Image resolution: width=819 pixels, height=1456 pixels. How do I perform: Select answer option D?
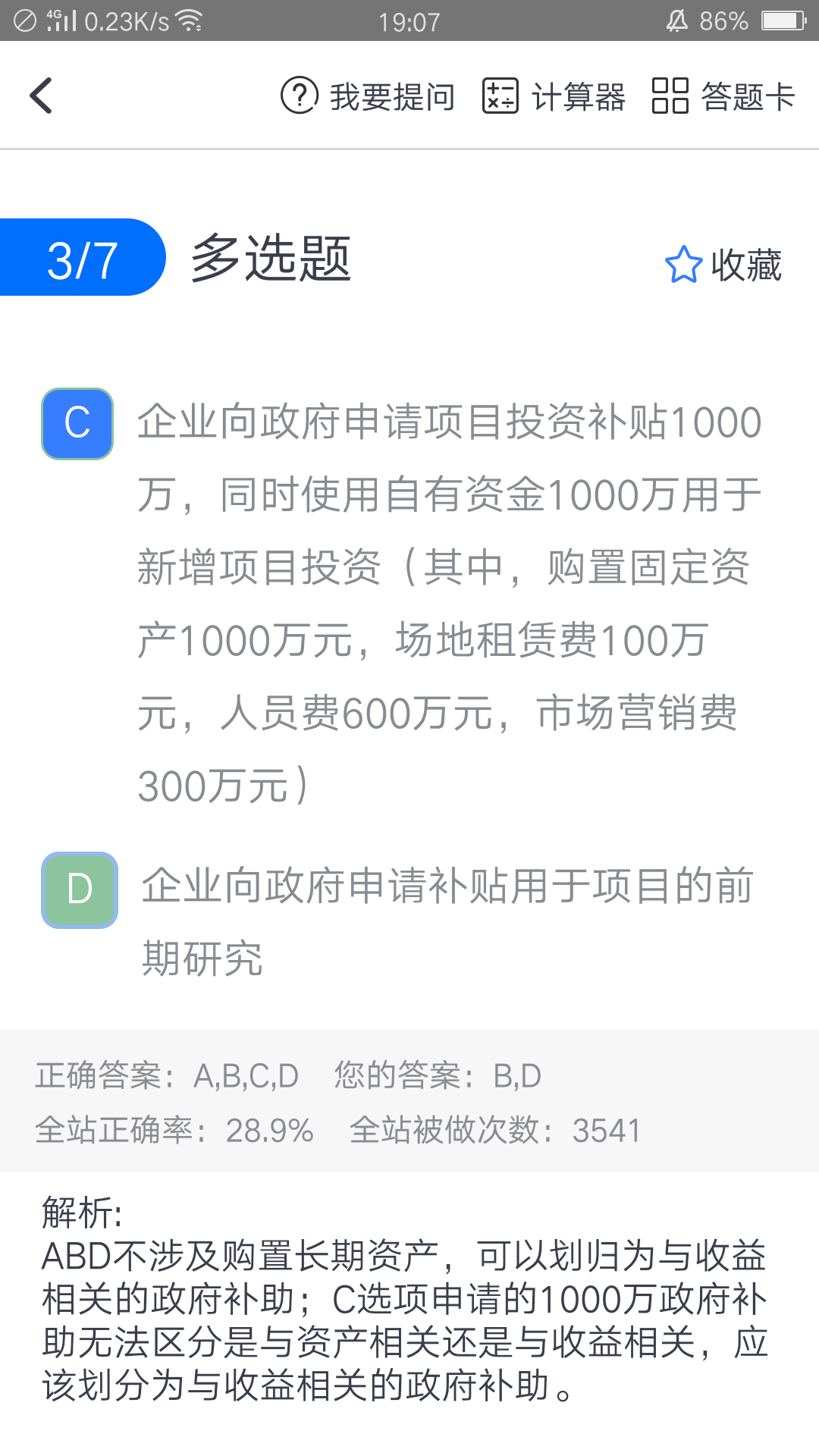point(80,890)
